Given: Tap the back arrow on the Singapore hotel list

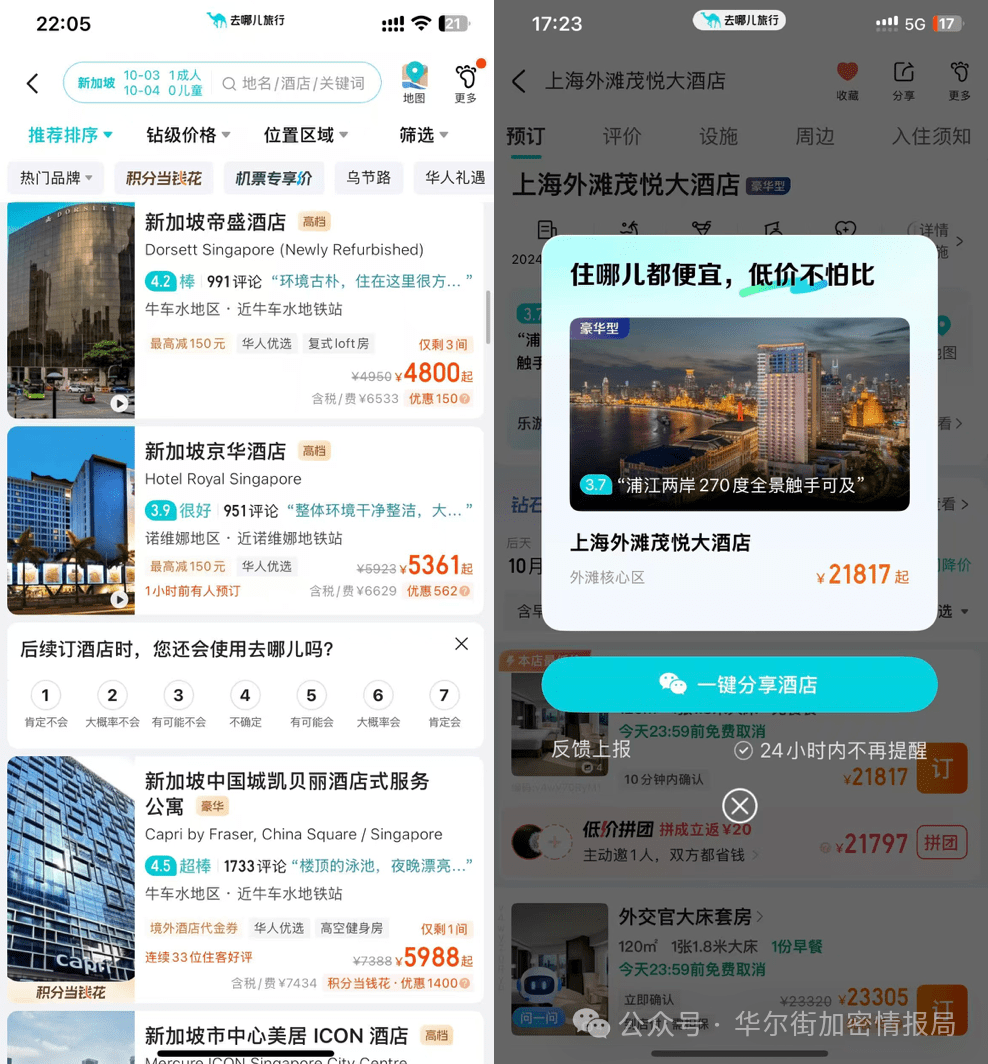Looking at the screenshot, I should 31,83.
